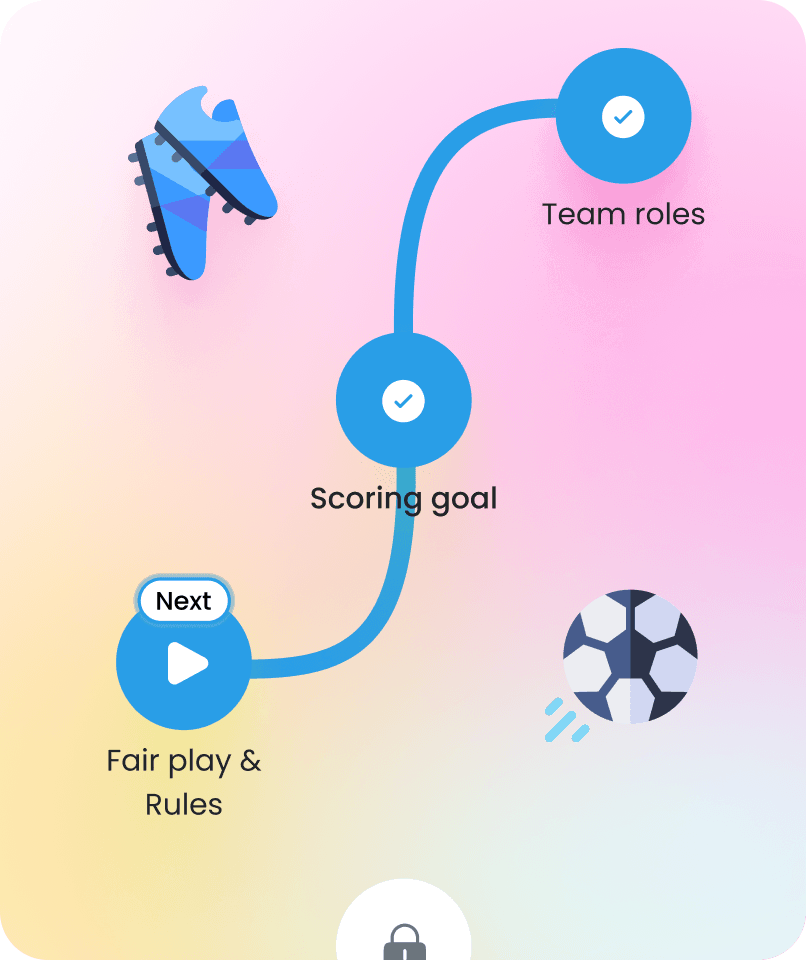Click the white checkmark inside Team roles circle
Viewport: 806px width, 960px height.
pos(622,116)
